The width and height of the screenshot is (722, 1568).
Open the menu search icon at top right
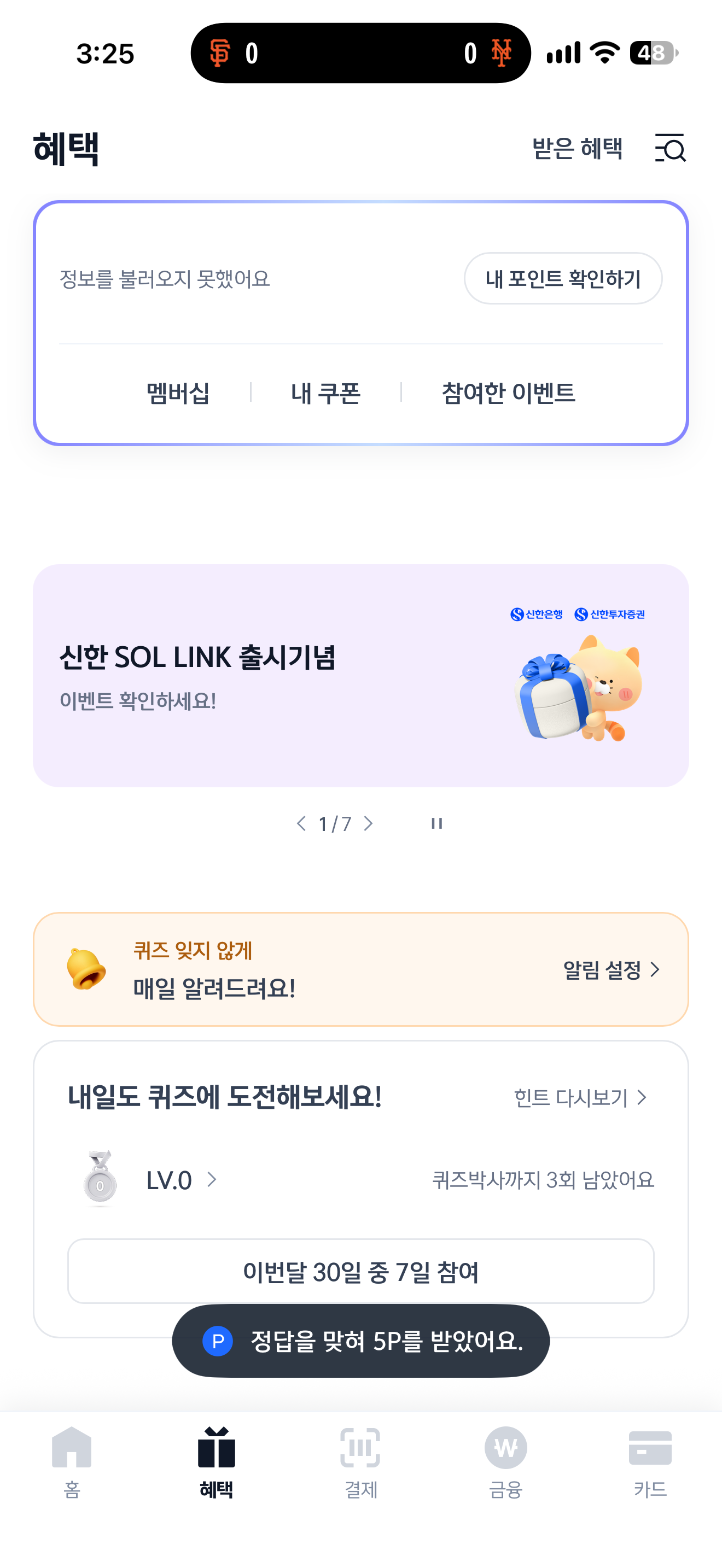tap(670, 148)
